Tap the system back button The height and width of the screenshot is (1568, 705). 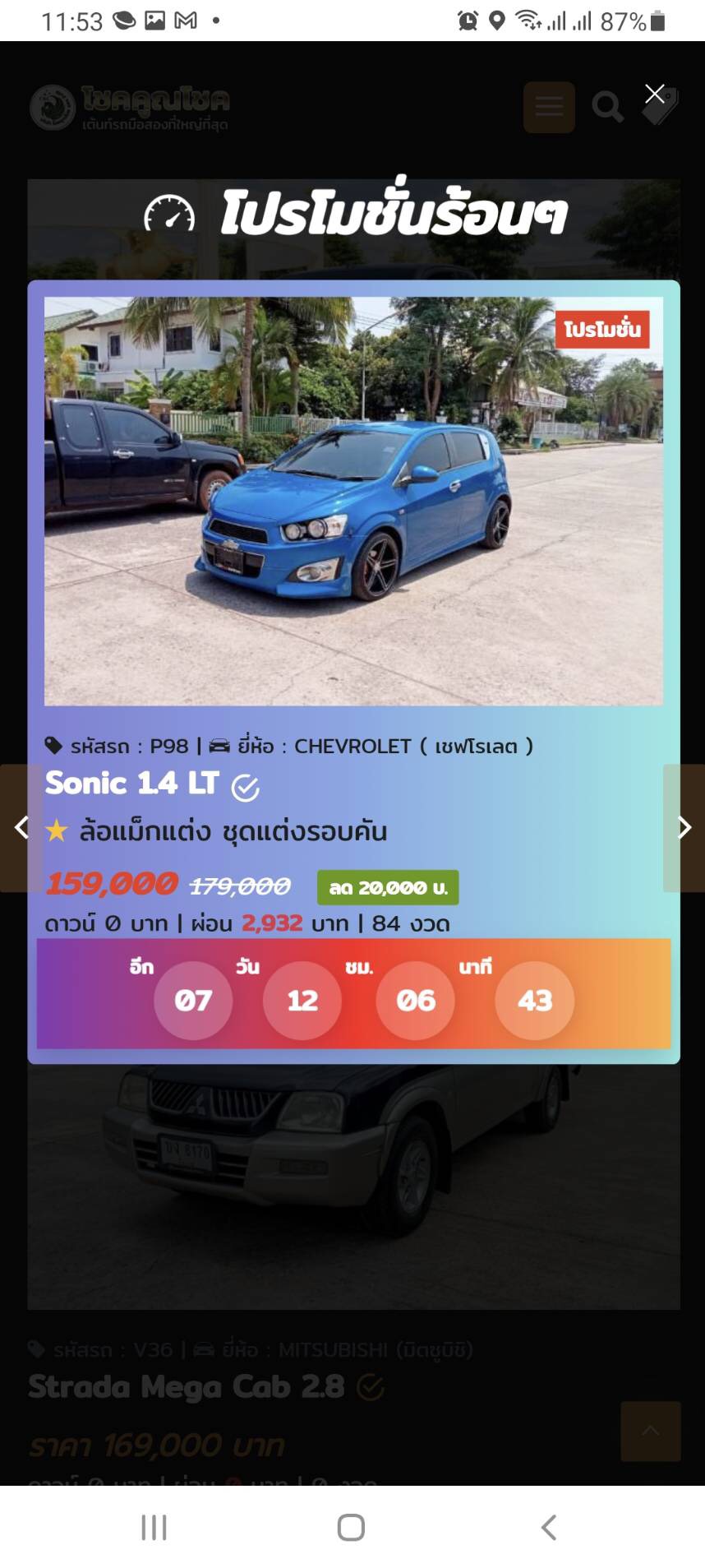coord(549,1527)
